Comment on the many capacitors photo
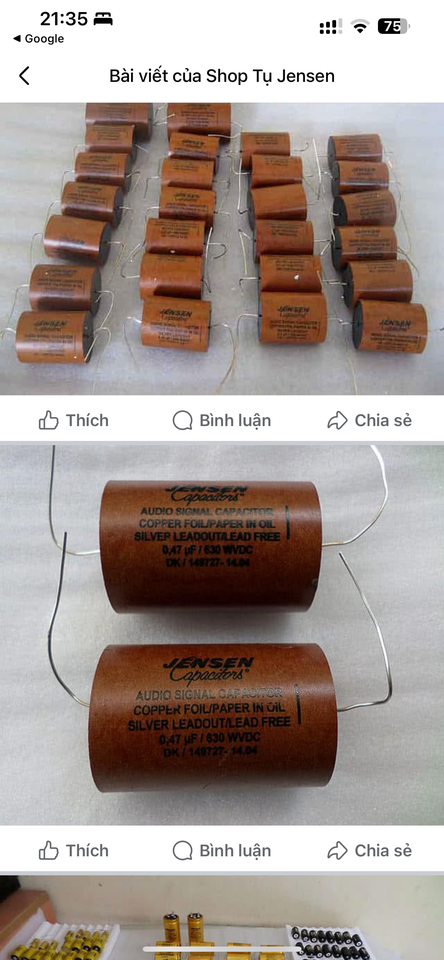Image resolution: width=444 pixels, height=960 pixels. [x=222, y=420]
